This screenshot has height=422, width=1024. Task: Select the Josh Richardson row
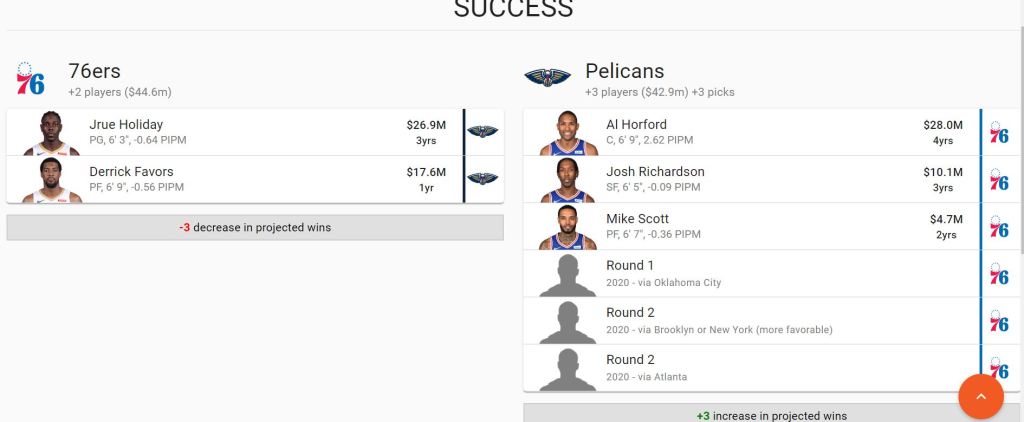pos(750,179)
